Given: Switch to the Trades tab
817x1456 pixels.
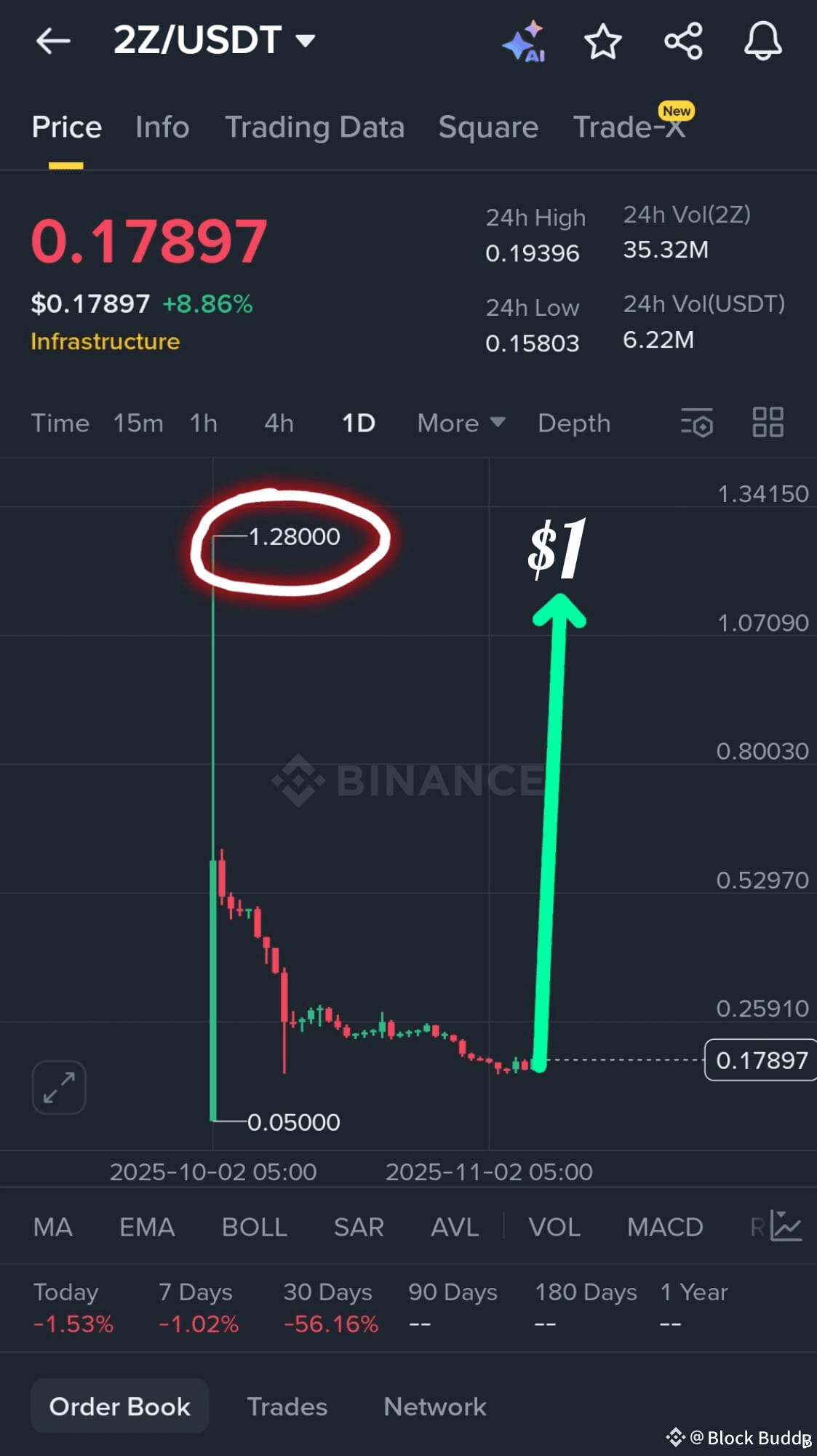Looking at the screenshot, I should 287,1407.
